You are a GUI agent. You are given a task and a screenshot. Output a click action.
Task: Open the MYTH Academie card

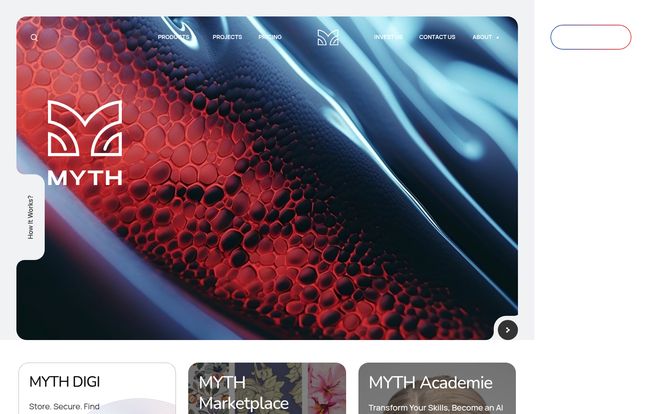(x=437, y=389)
